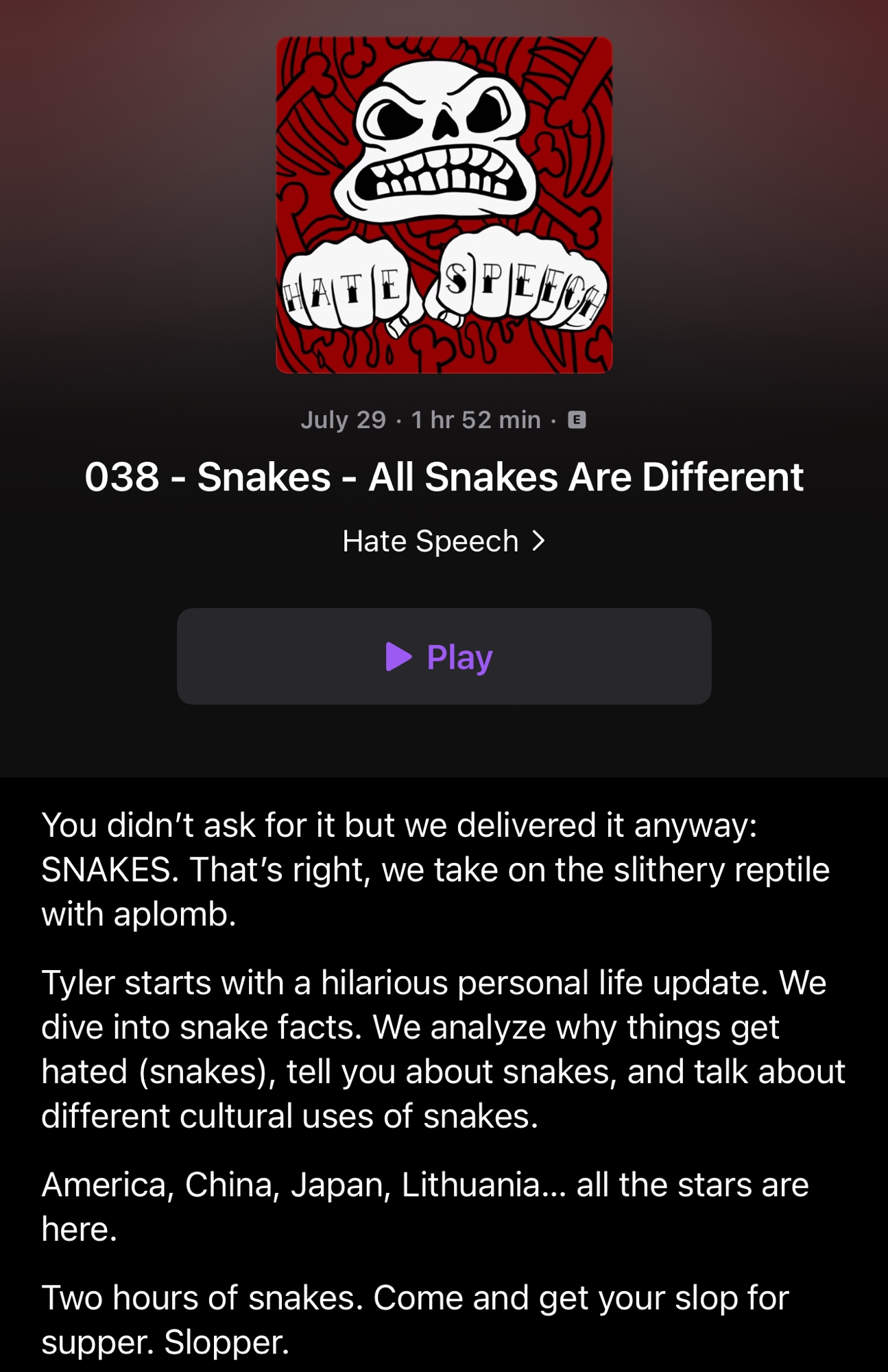Viewport: 888px width, 1372px height.
Task: Open the Hate Speech show page
Action: pyautogui.click(x=443, y=541)
